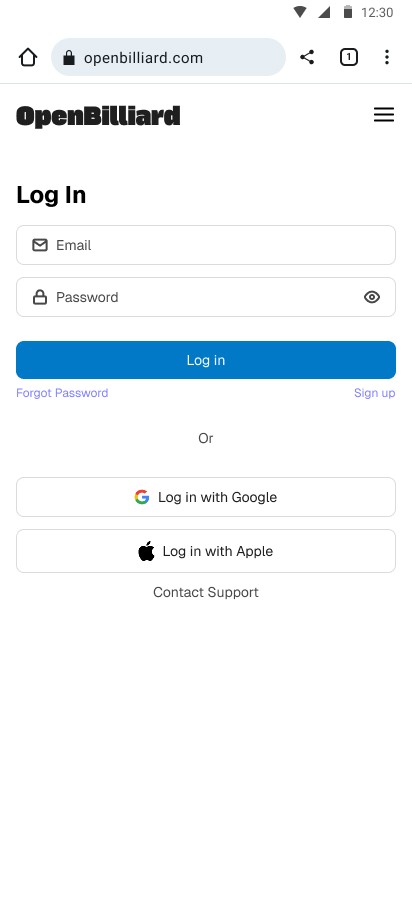Open the hamburger menu
The height and width of the screenshot is (917, 412).
(x=384, y=115)
